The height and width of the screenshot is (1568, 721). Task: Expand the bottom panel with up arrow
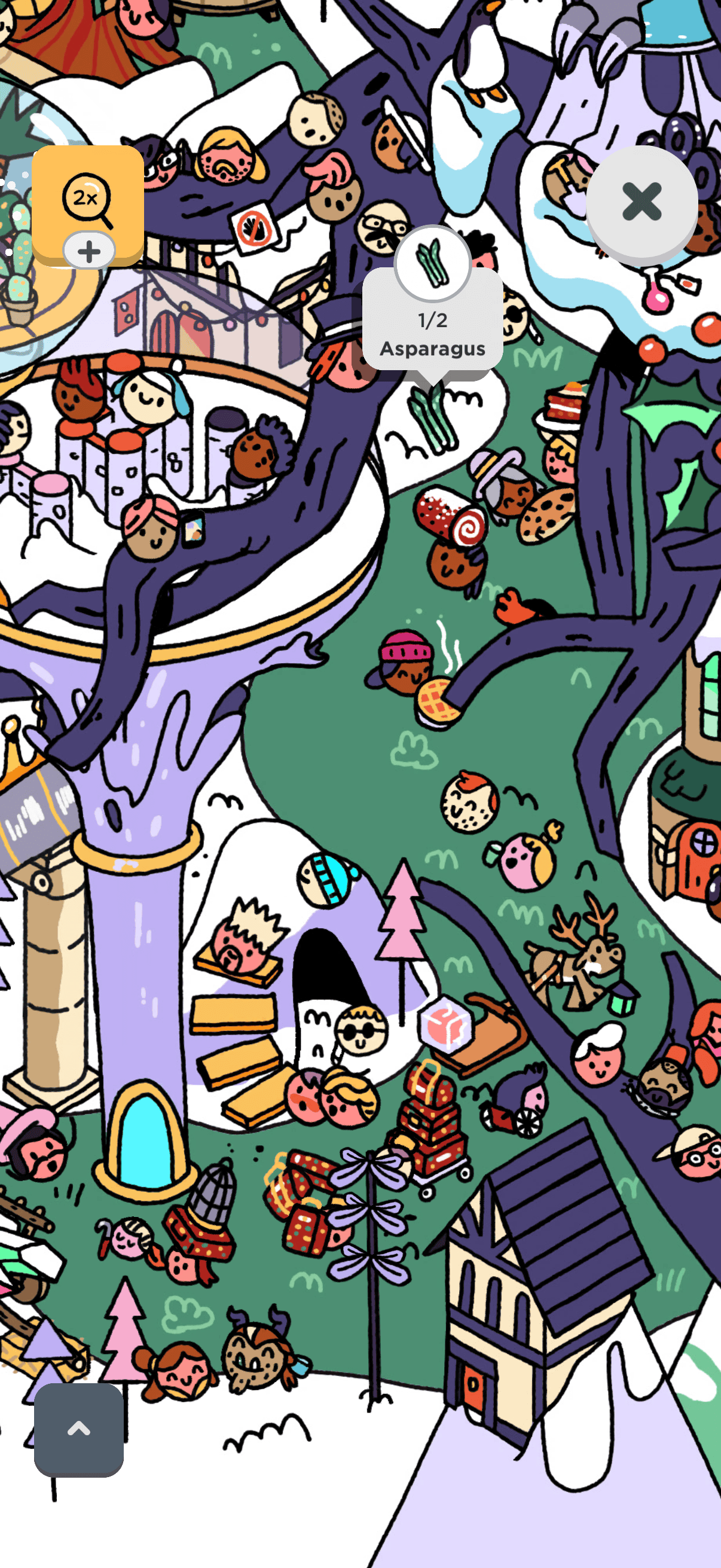pyautogui.click(x=78, y=1429)
